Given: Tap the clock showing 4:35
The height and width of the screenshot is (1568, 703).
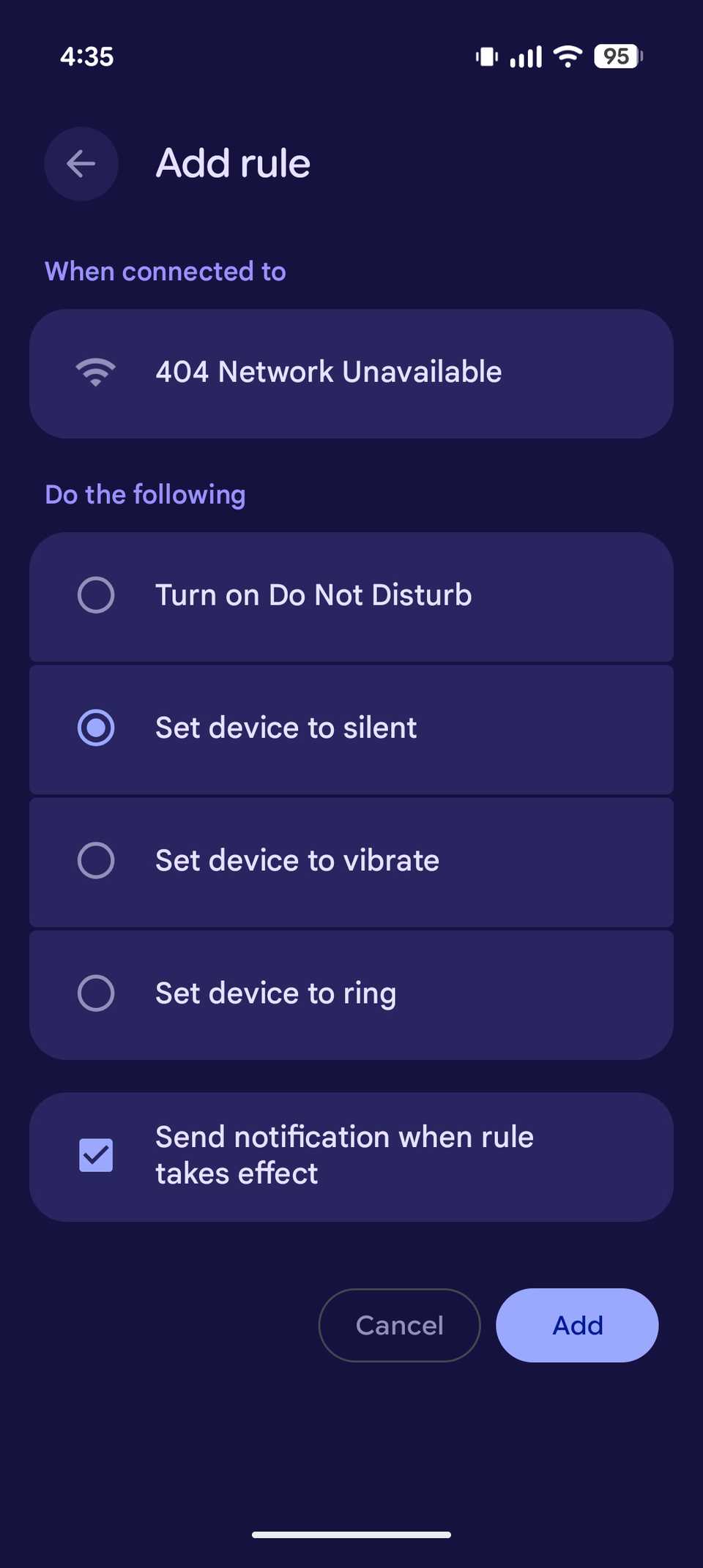Looking at the screenshot, I should 86,56.
